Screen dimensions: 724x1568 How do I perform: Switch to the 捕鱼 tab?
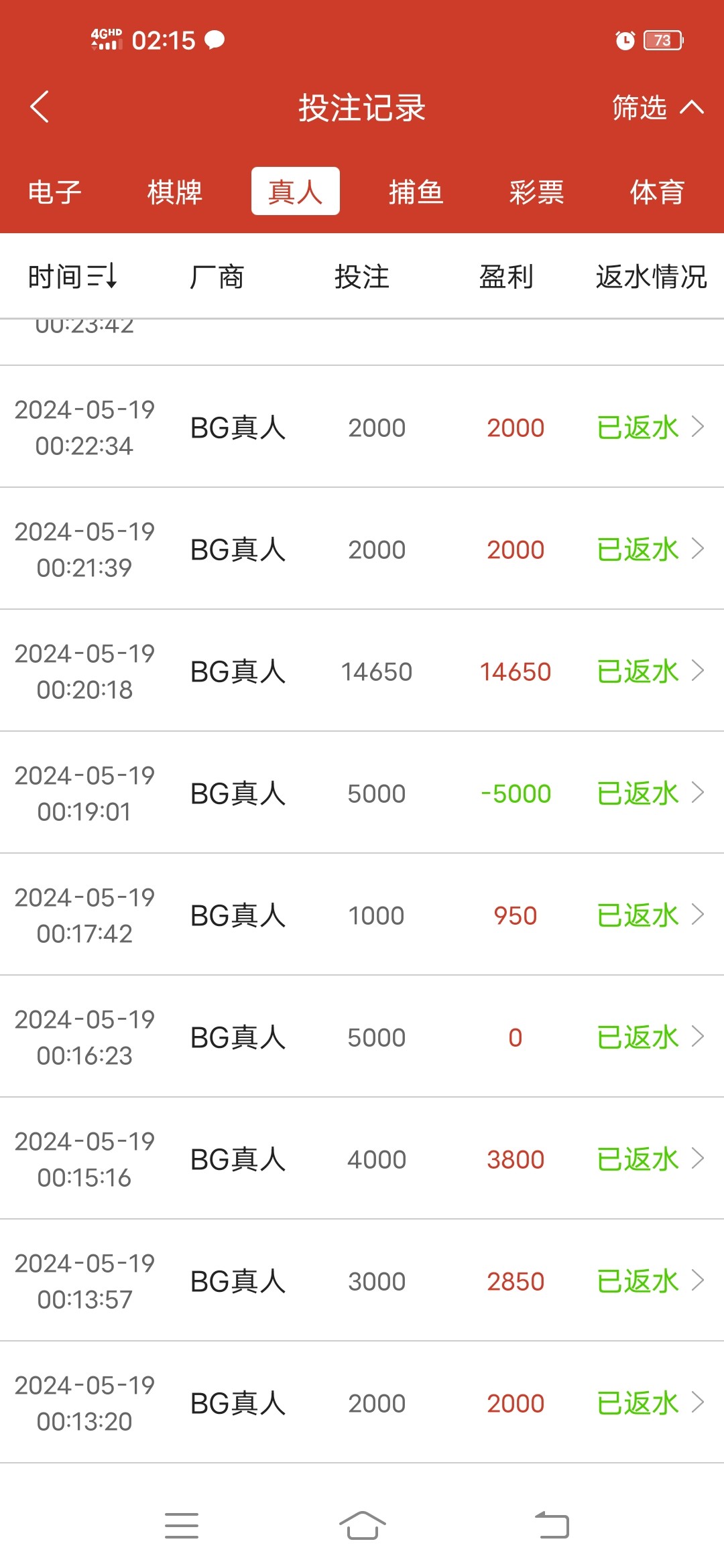click(x=416, y=192)
